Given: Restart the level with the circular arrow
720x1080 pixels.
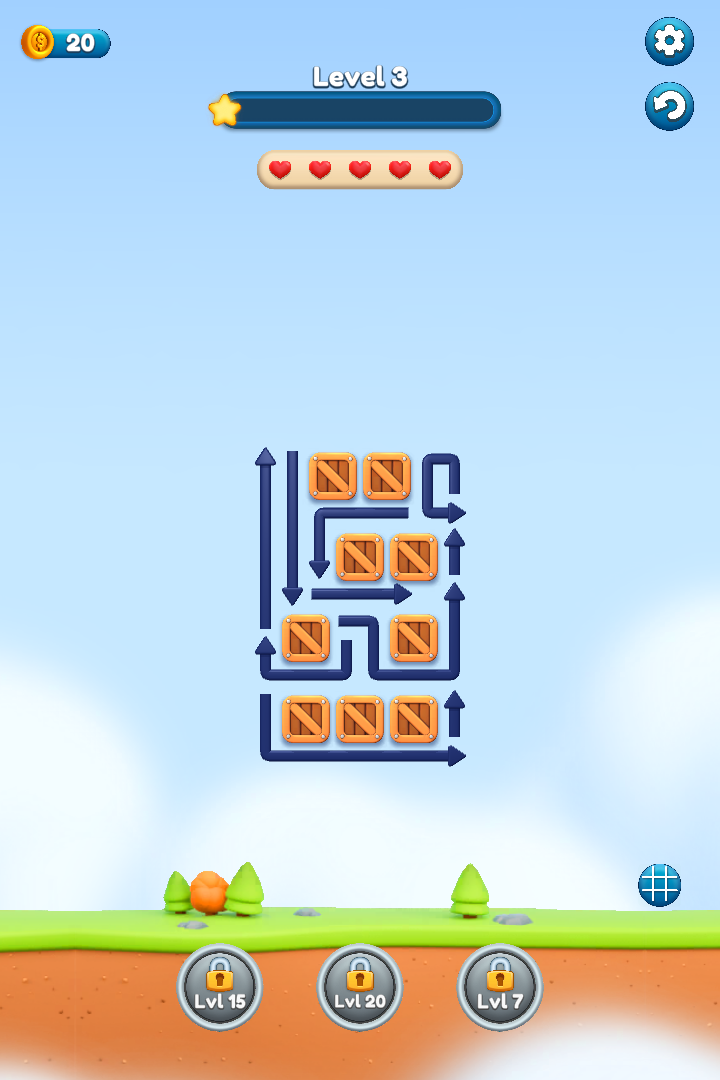Looking at the screenshot, I should click(669, 106).
